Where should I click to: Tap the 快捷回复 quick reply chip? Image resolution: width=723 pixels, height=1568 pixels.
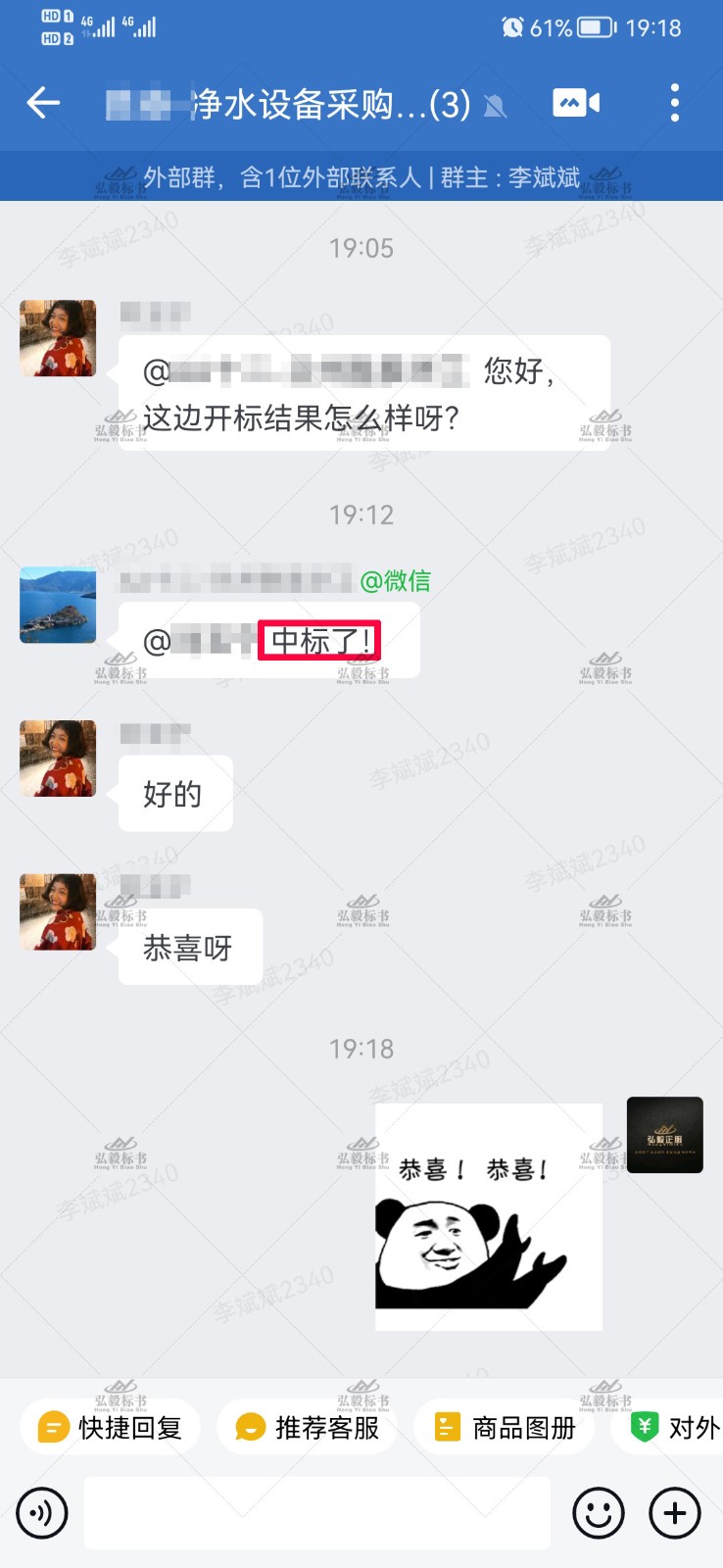pyautogui.click(x=111, y=1428)
